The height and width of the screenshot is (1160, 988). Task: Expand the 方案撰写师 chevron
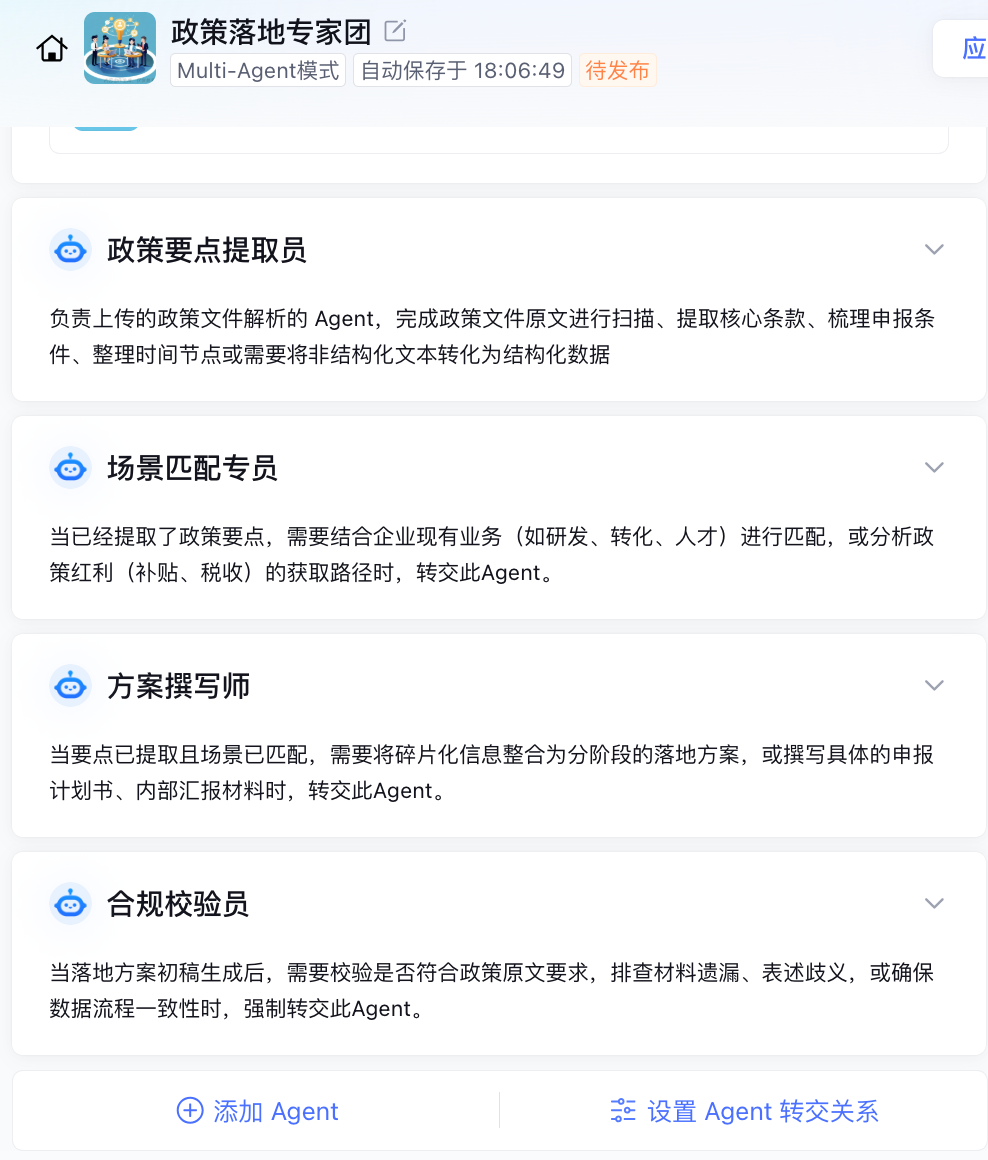click(x=934, y=685)
